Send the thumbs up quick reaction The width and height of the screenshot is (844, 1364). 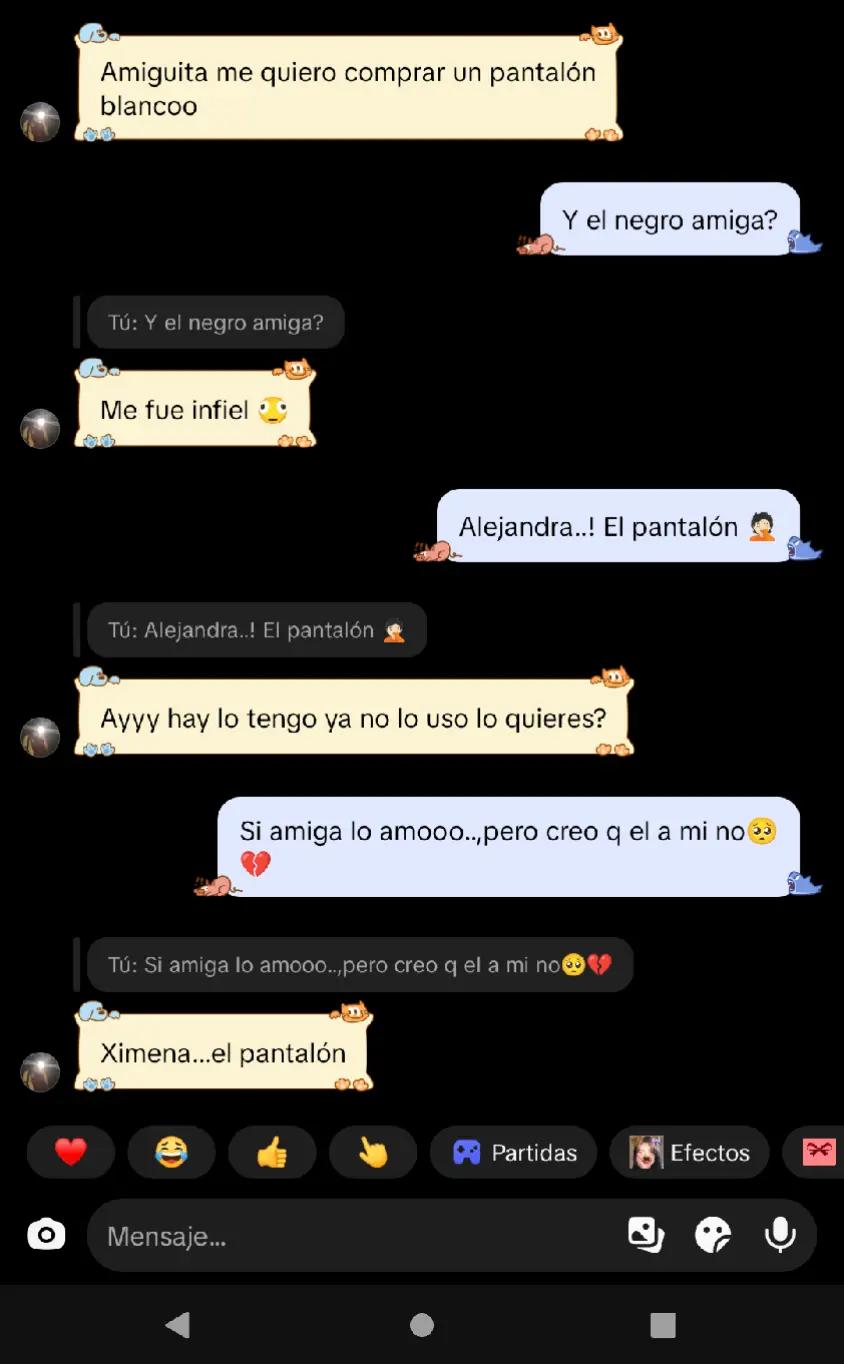(x=272, y=1152)
